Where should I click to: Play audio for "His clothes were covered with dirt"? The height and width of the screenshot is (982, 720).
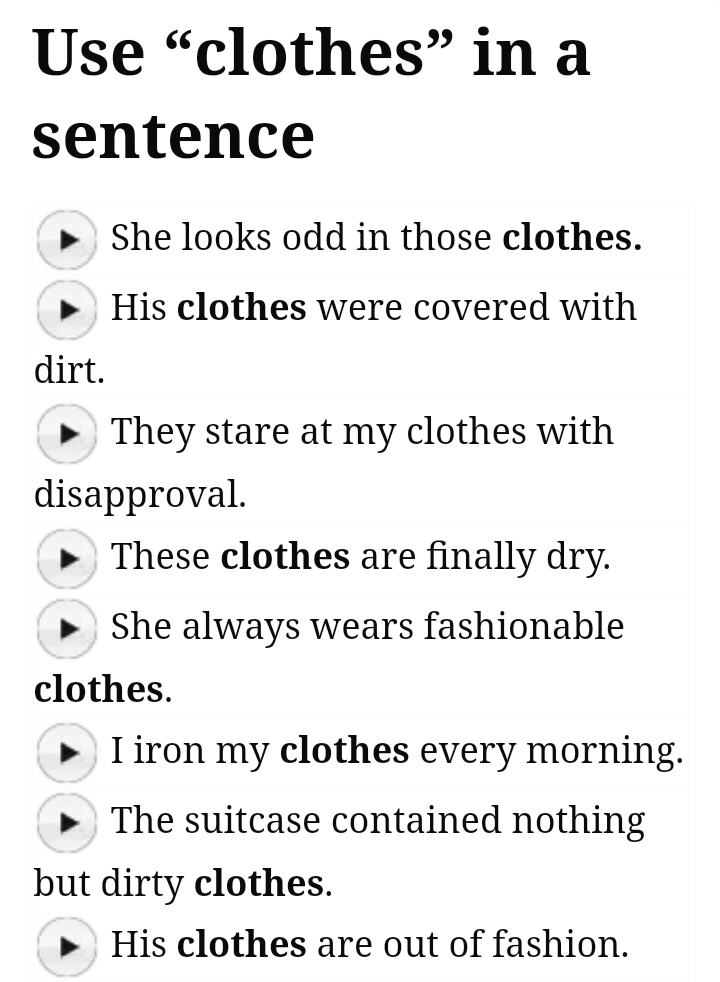(x=66, y=310)
